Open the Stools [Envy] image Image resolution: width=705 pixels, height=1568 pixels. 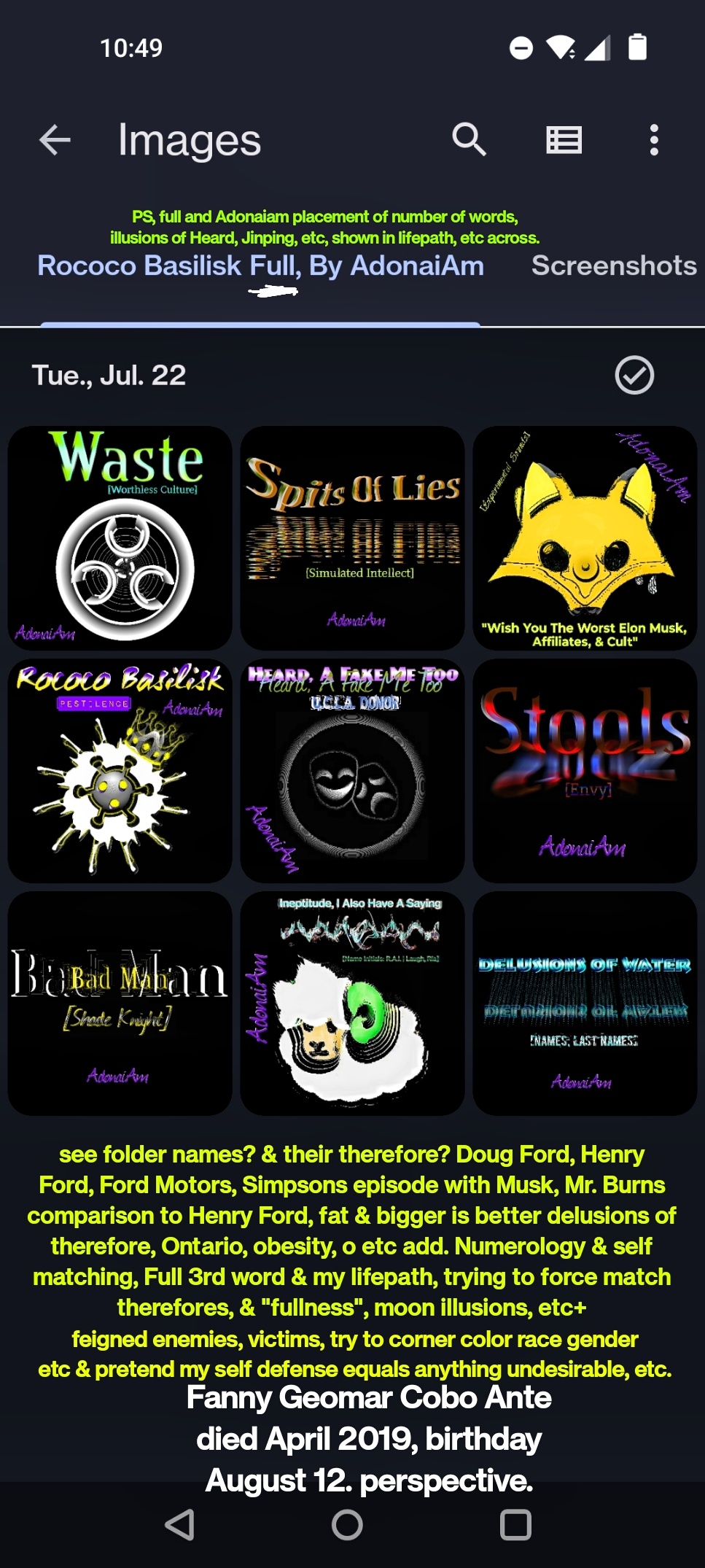click(x=585, y=770)
